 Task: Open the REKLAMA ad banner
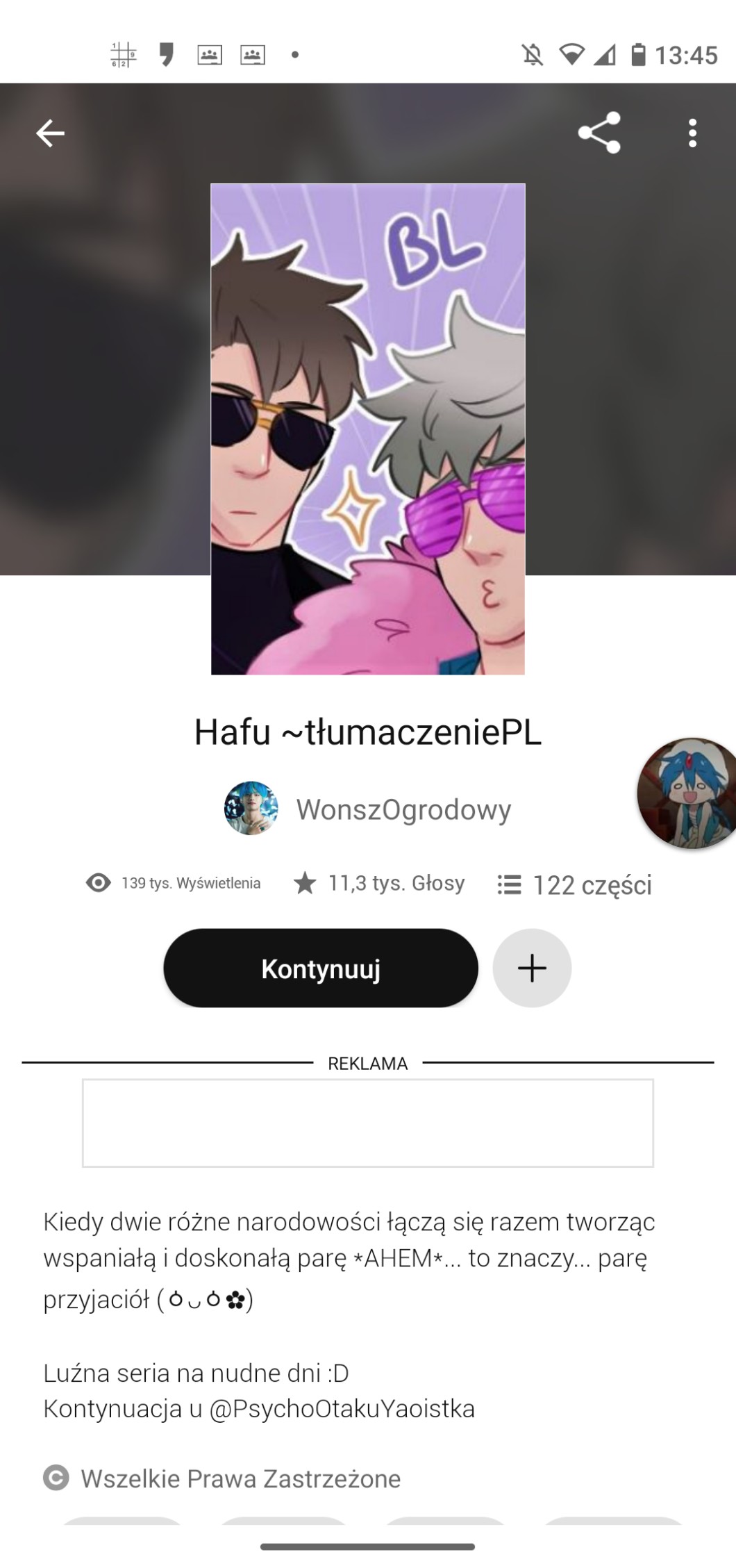[367, 1123]
